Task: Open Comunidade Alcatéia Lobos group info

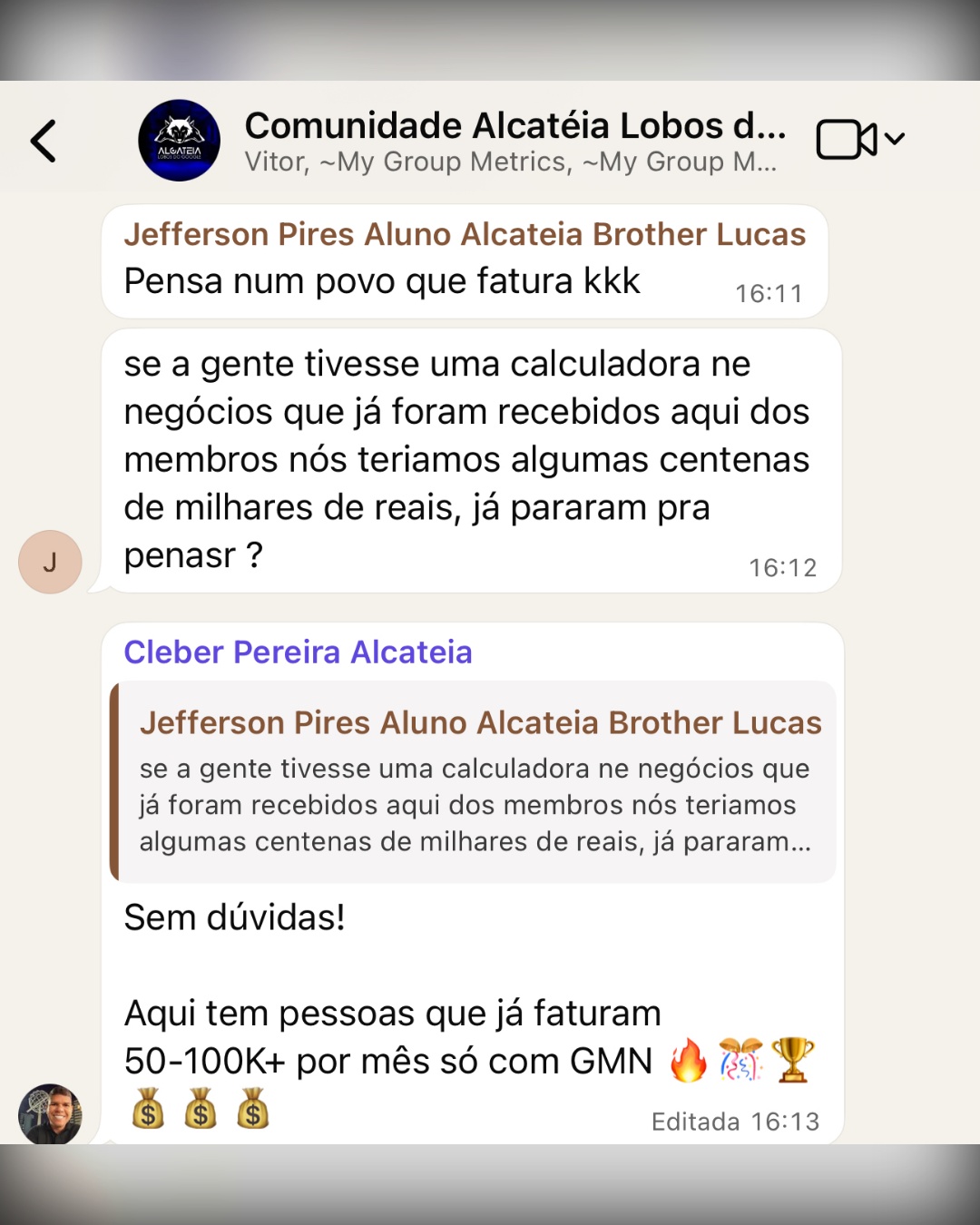Action: [514, 141]
